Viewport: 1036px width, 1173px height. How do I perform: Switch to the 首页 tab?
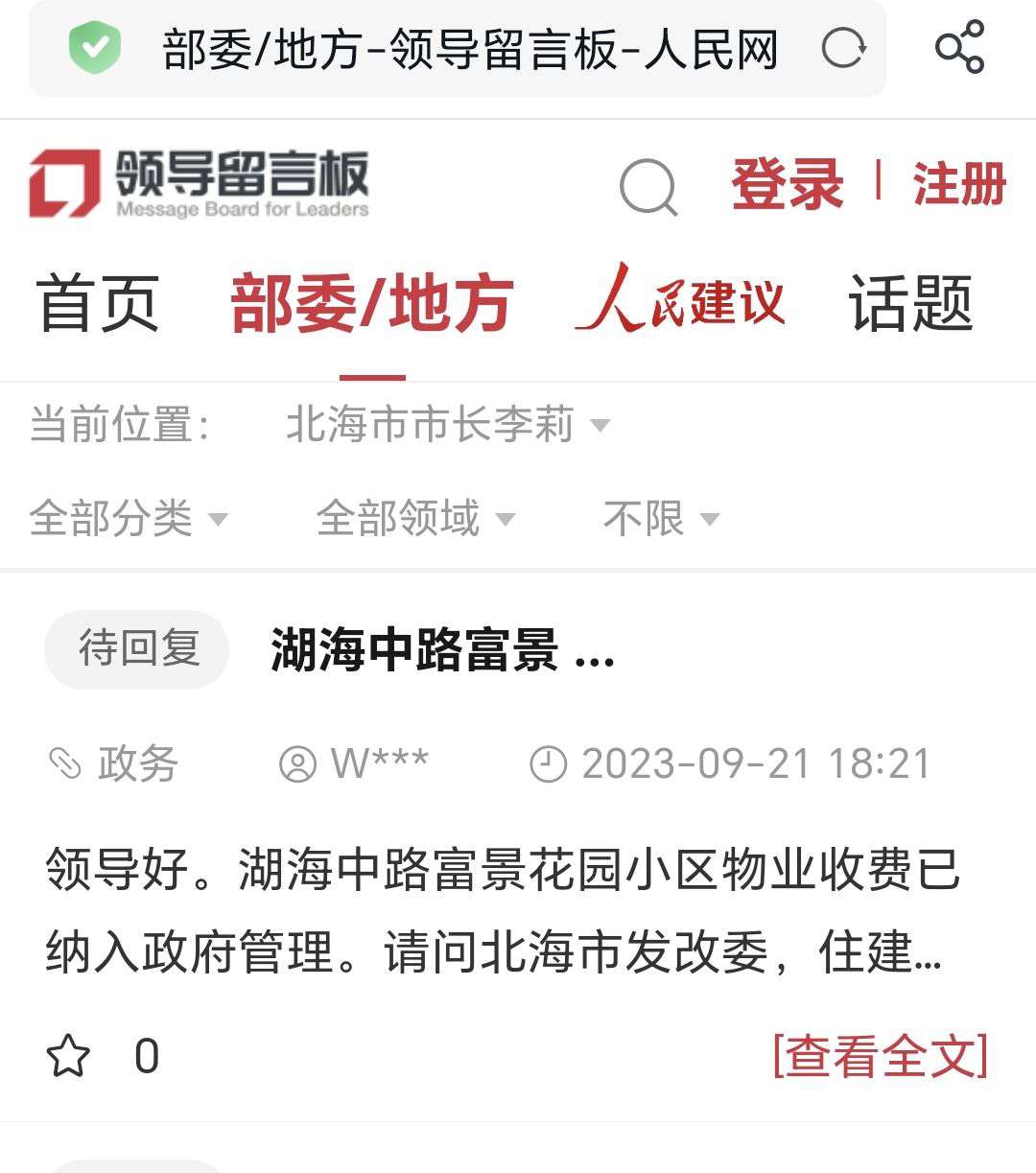pyautogui.click(x=98, y=304)
